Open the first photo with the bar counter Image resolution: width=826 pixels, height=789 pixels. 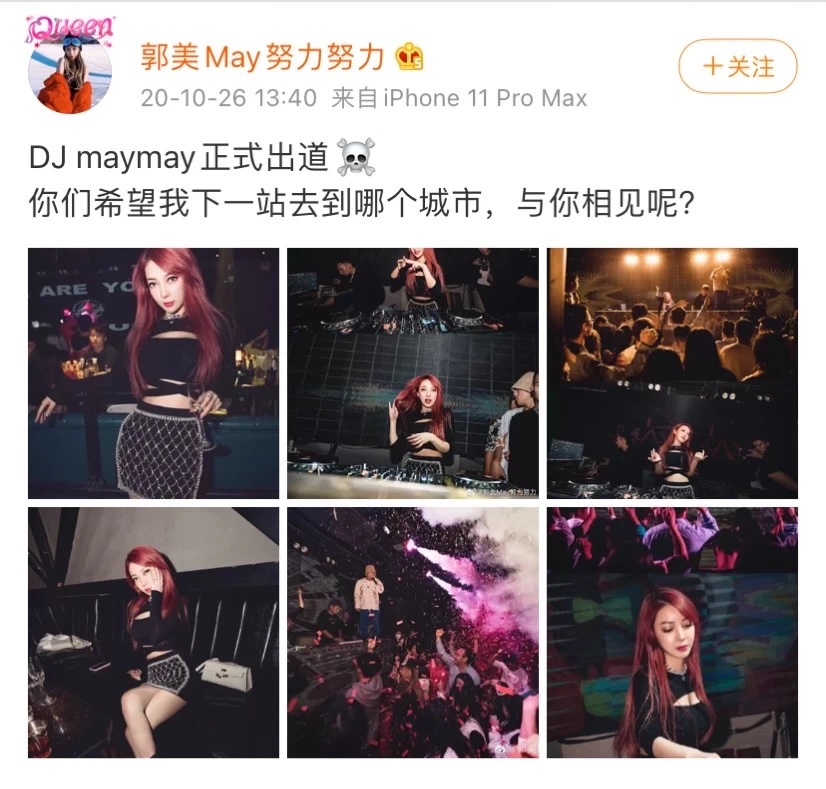click(153, 373)
